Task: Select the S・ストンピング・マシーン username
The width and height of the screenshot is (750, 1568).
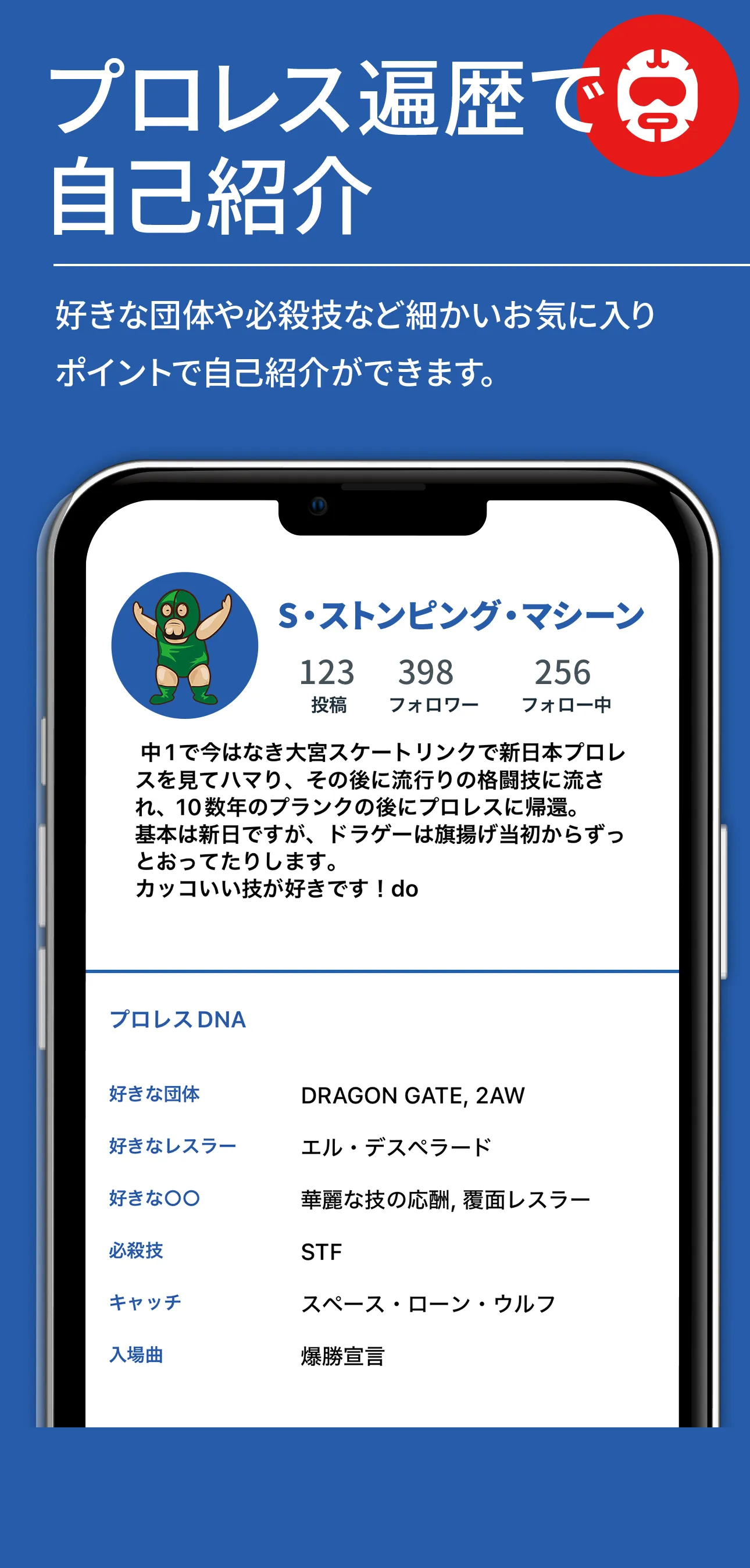Action: coord(462,615)
